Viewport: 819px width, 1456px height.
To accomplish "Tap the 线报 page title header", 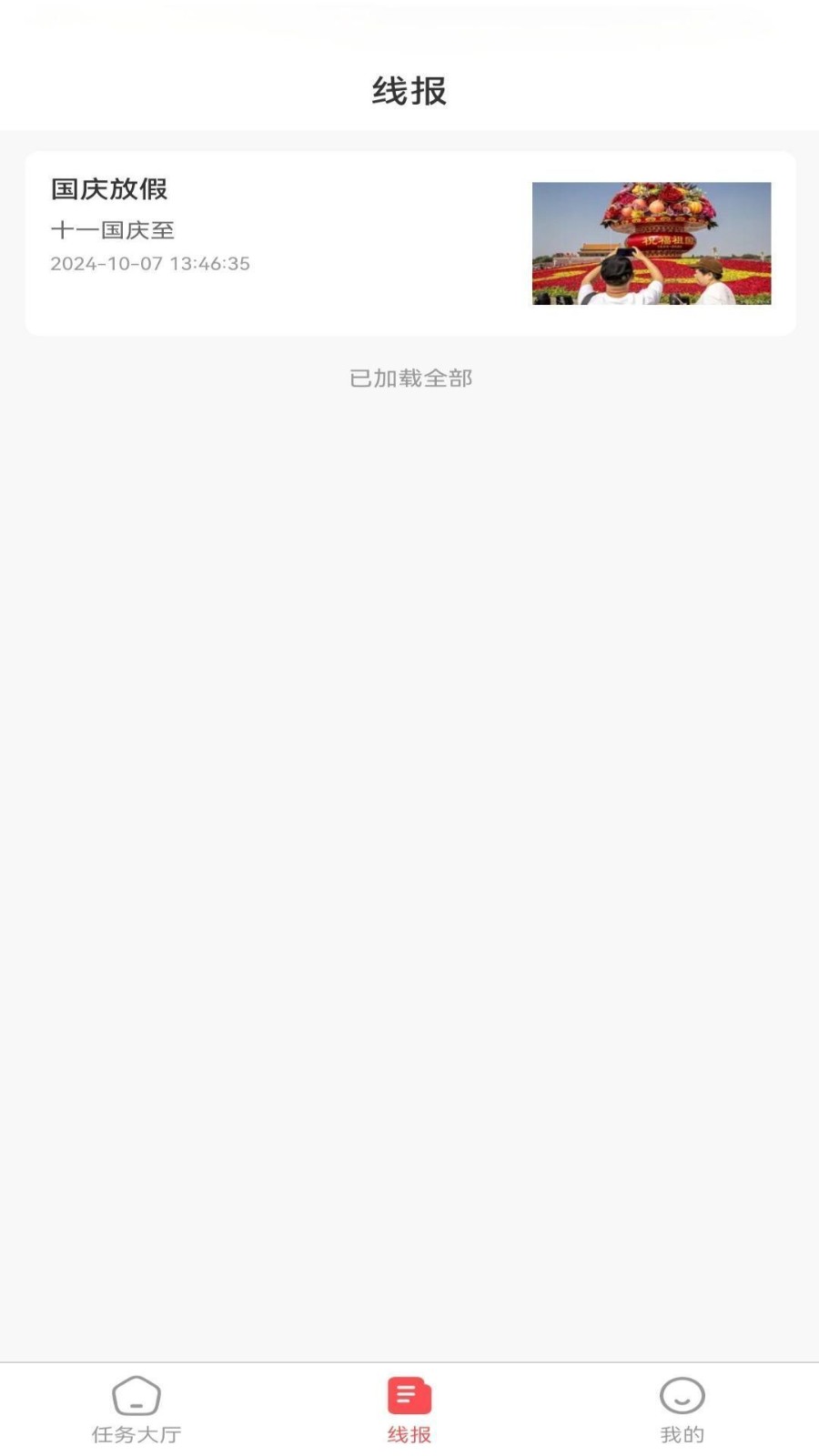I will [x=409, y=88].
